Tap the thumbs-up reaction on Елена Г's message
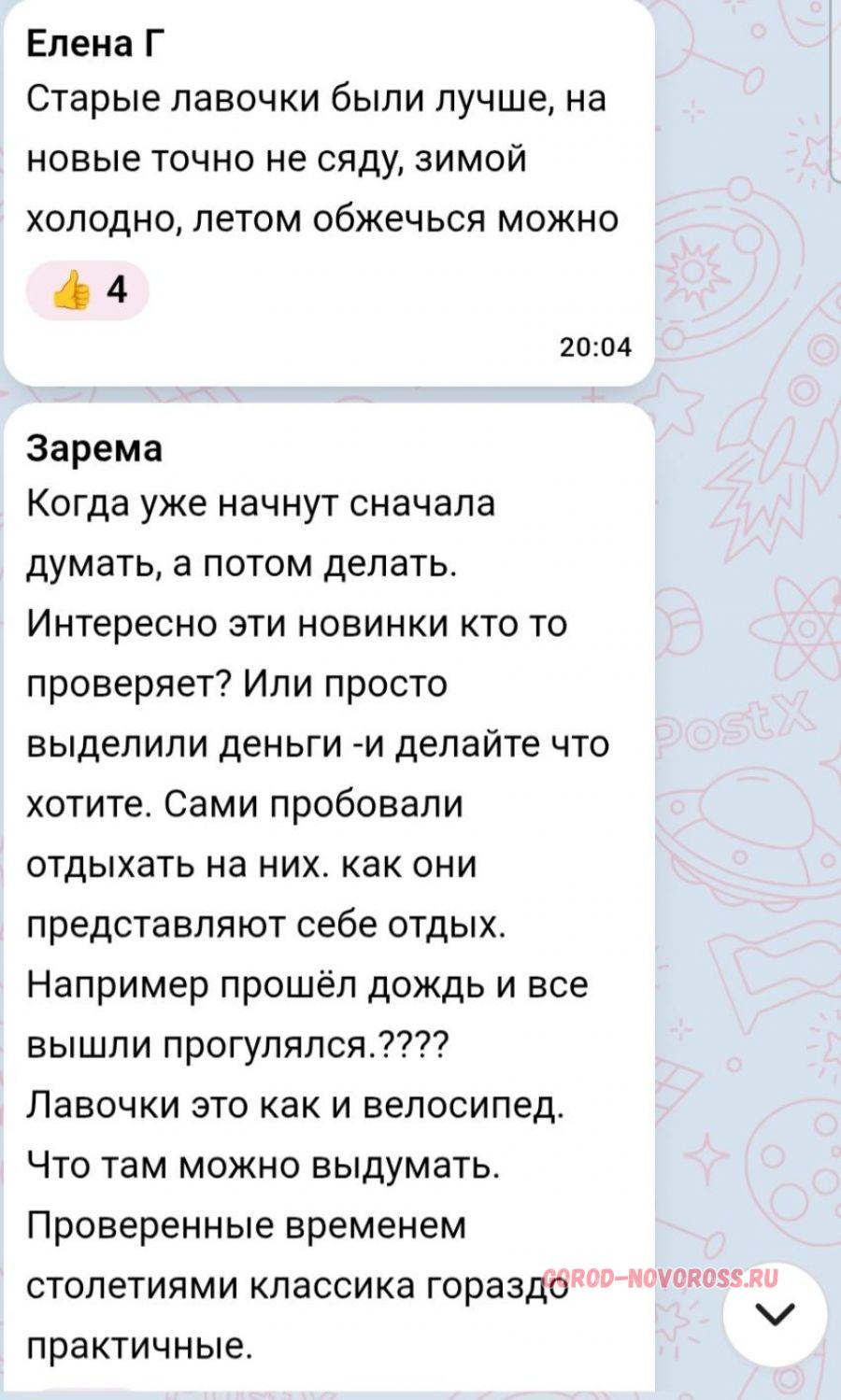This screenshot has height=1400, width=841. [87, 292]
